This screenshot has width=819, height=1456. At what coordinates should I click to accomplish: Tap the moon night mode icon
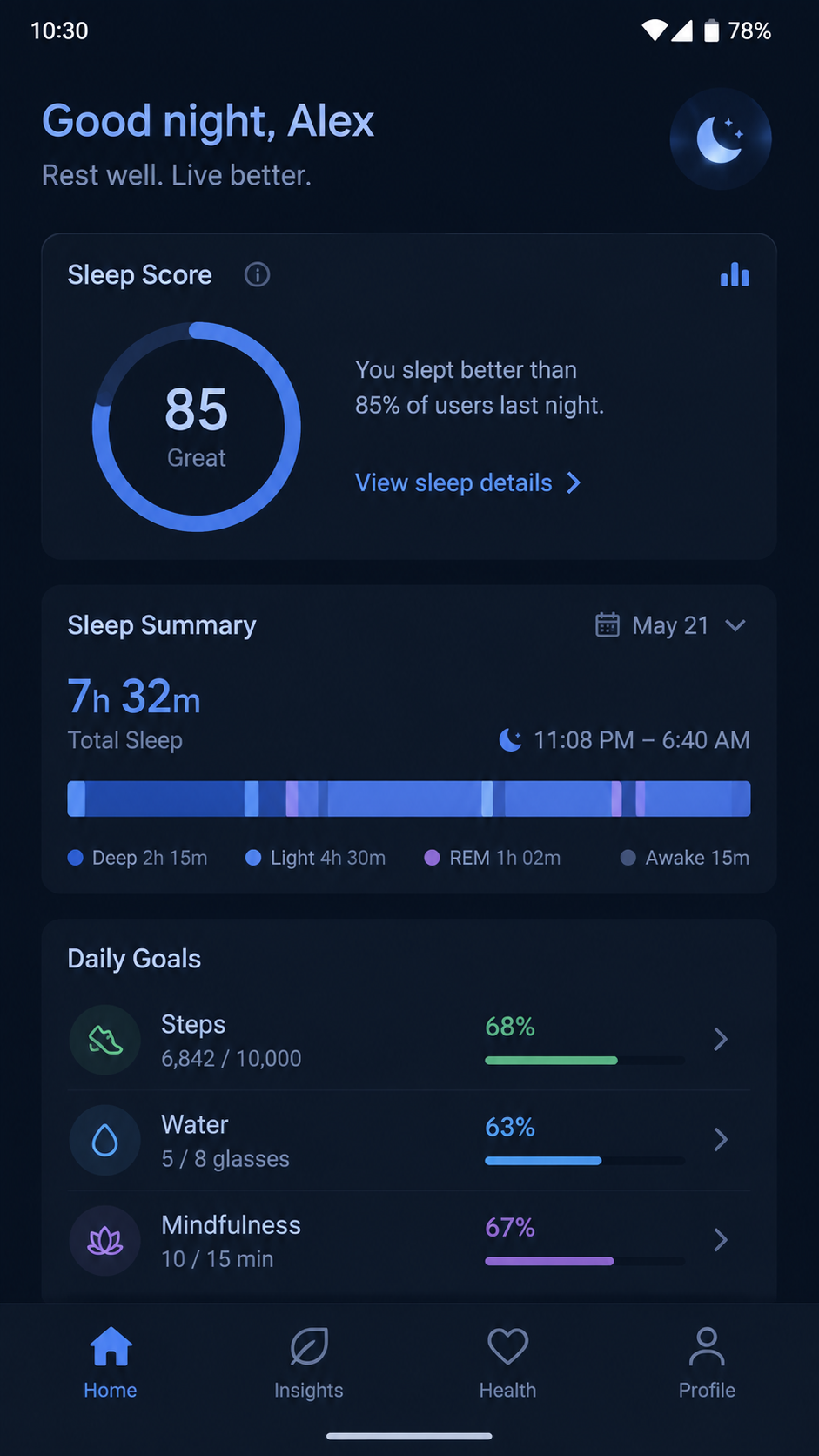pos(721,139)
